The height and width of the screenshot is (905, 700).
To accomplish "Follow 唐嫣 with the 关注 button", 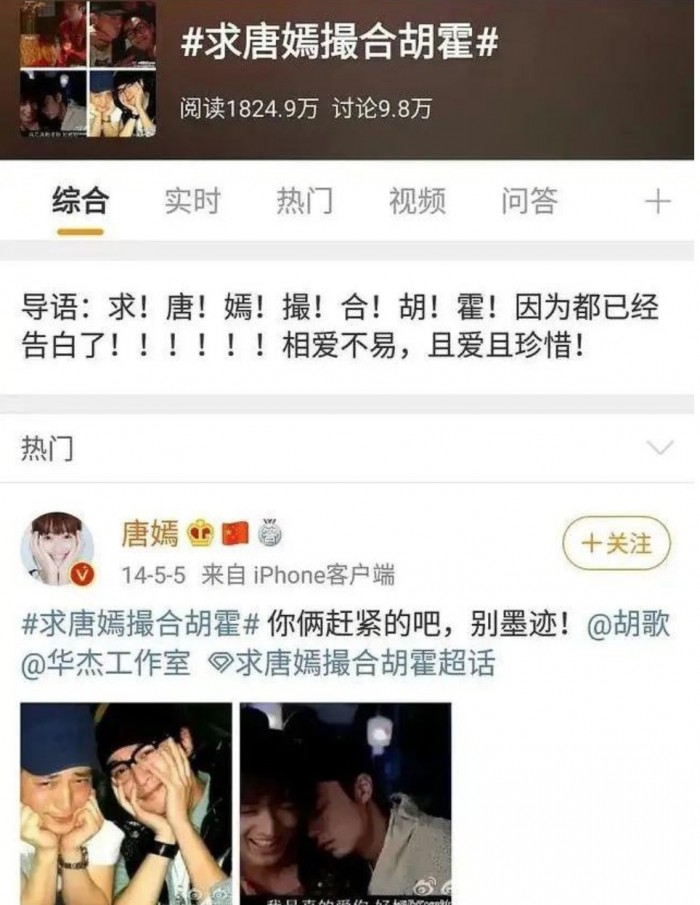I will point(615,544).
